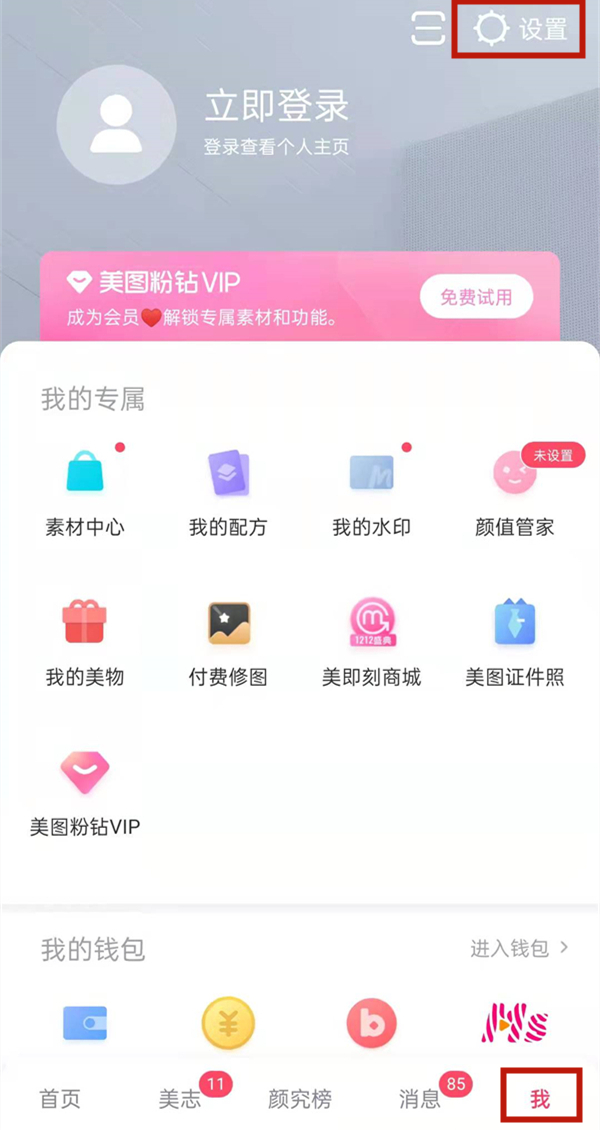
Task: Select the 我 tab
Action: point(540,1099)
